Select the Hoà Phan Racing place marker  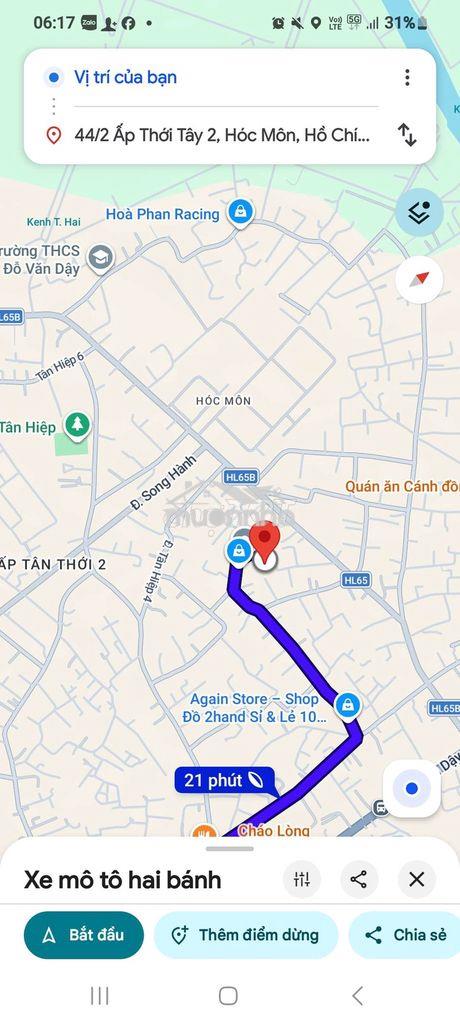(x=240, y=213)
